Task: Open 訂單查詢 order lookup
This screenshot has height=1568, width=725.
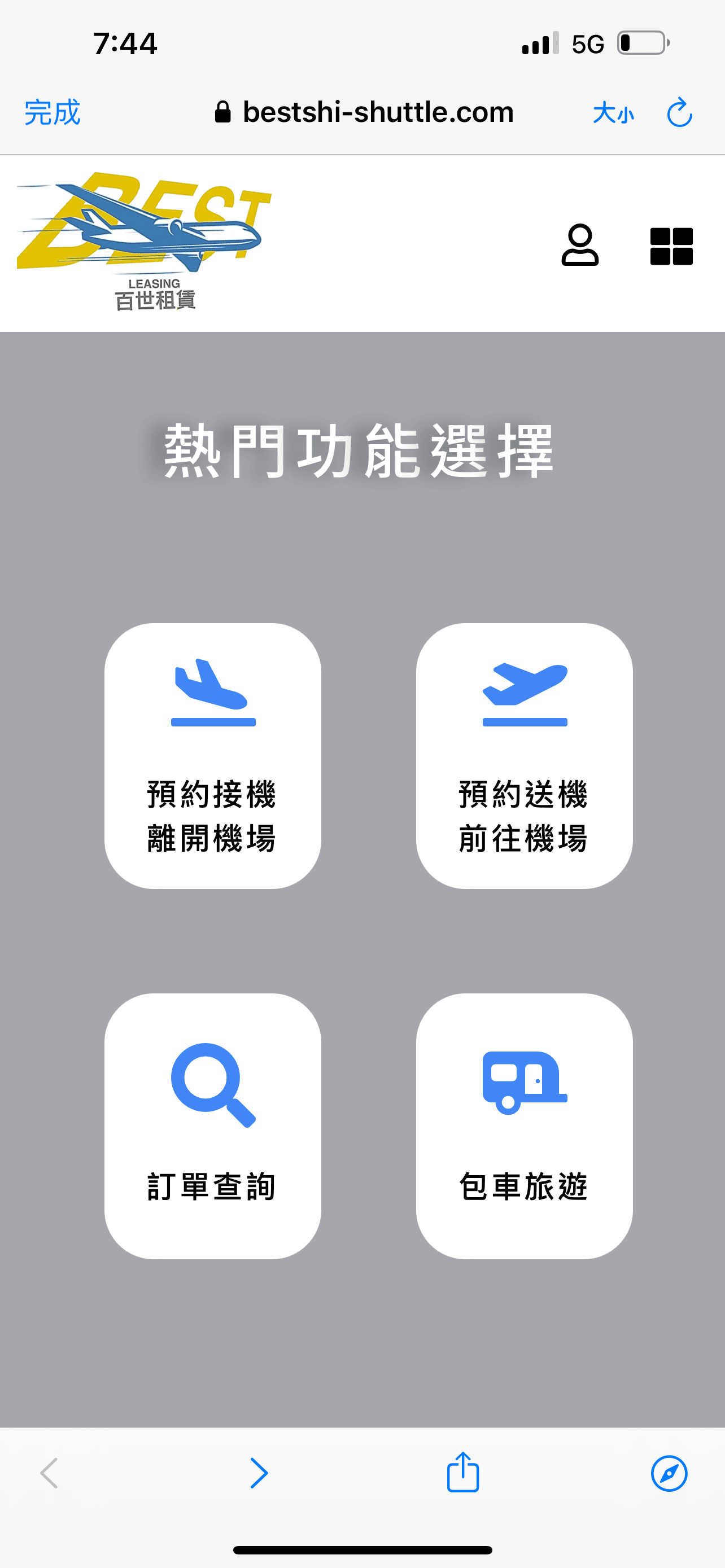Action: (x=212, y=1126)
